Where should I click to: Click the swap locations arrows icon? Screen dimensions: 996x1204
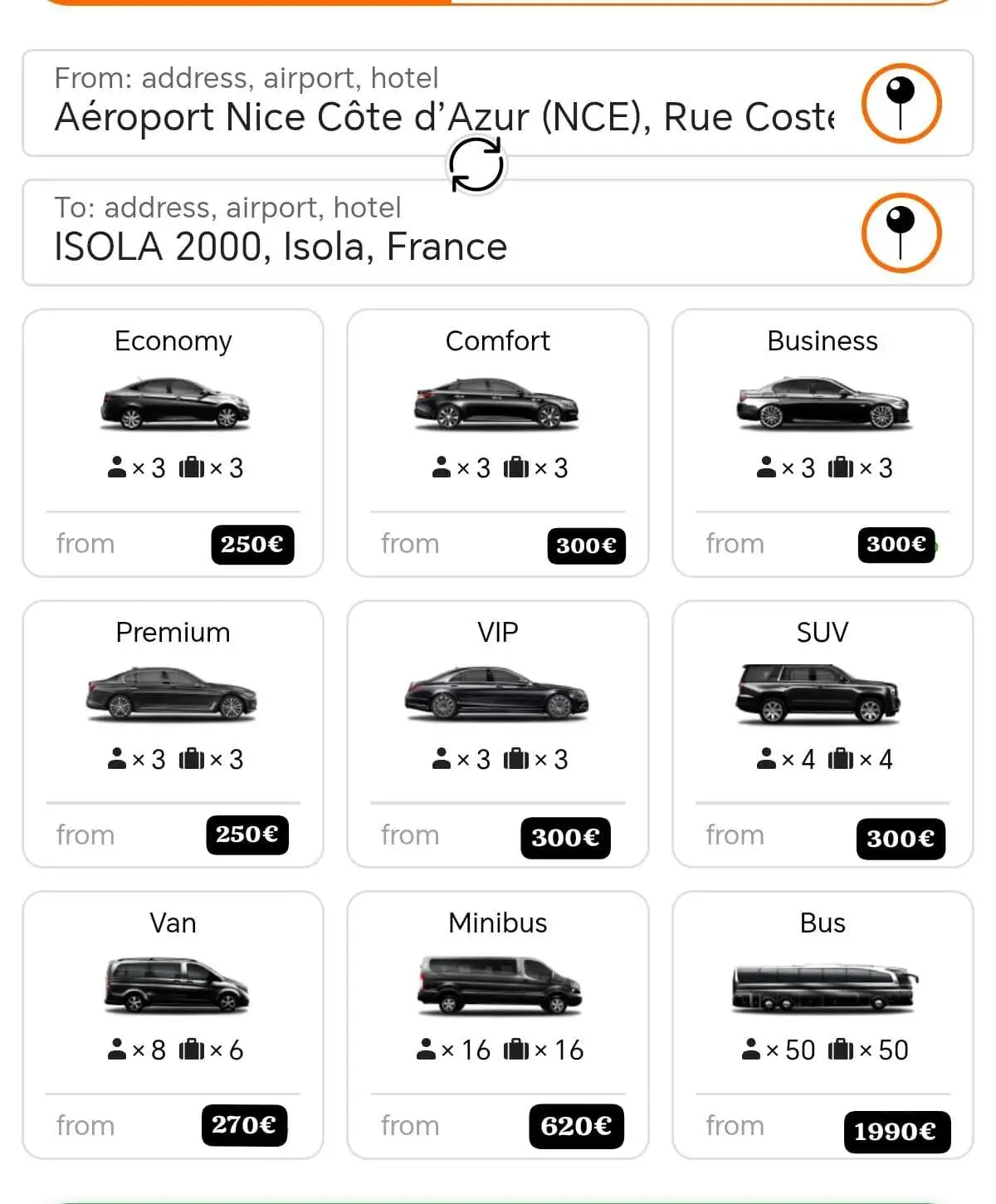tap(476, 164)
